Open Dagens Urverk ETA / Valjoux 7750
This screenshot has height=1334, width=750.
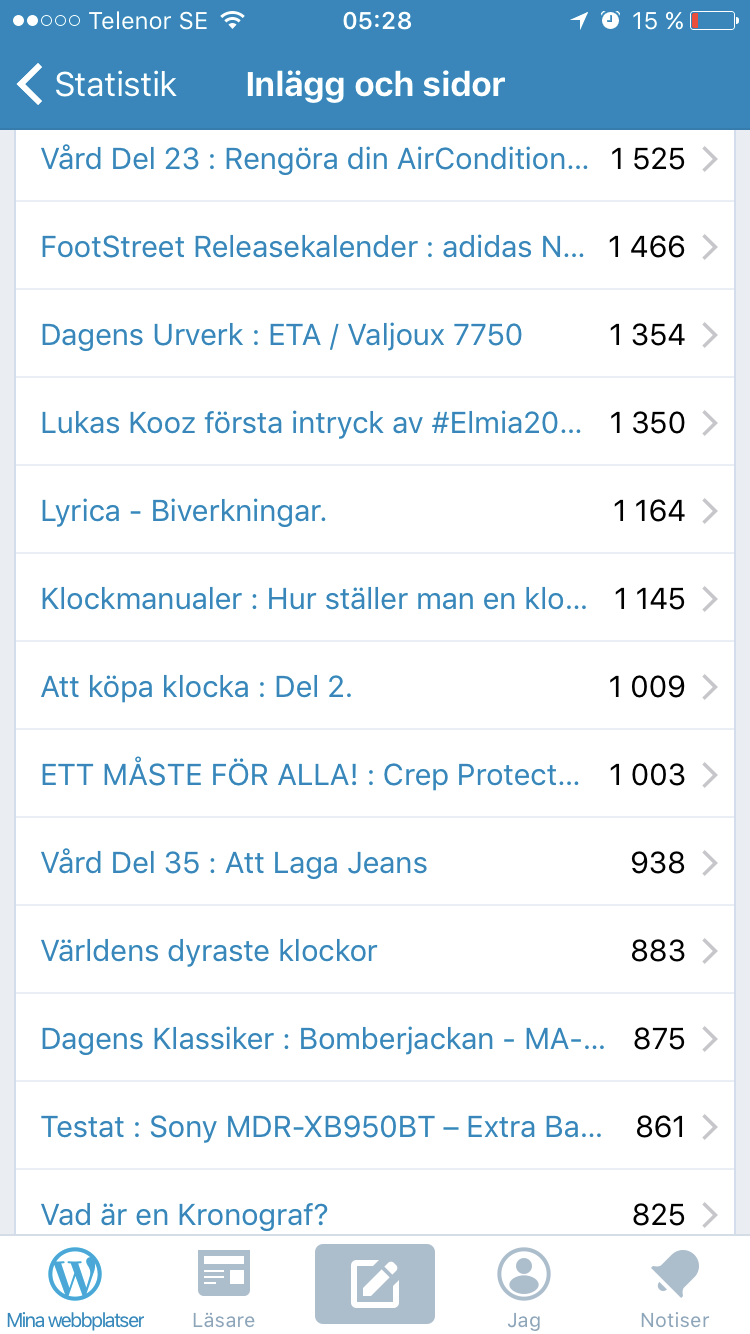[x=375, y=334]
